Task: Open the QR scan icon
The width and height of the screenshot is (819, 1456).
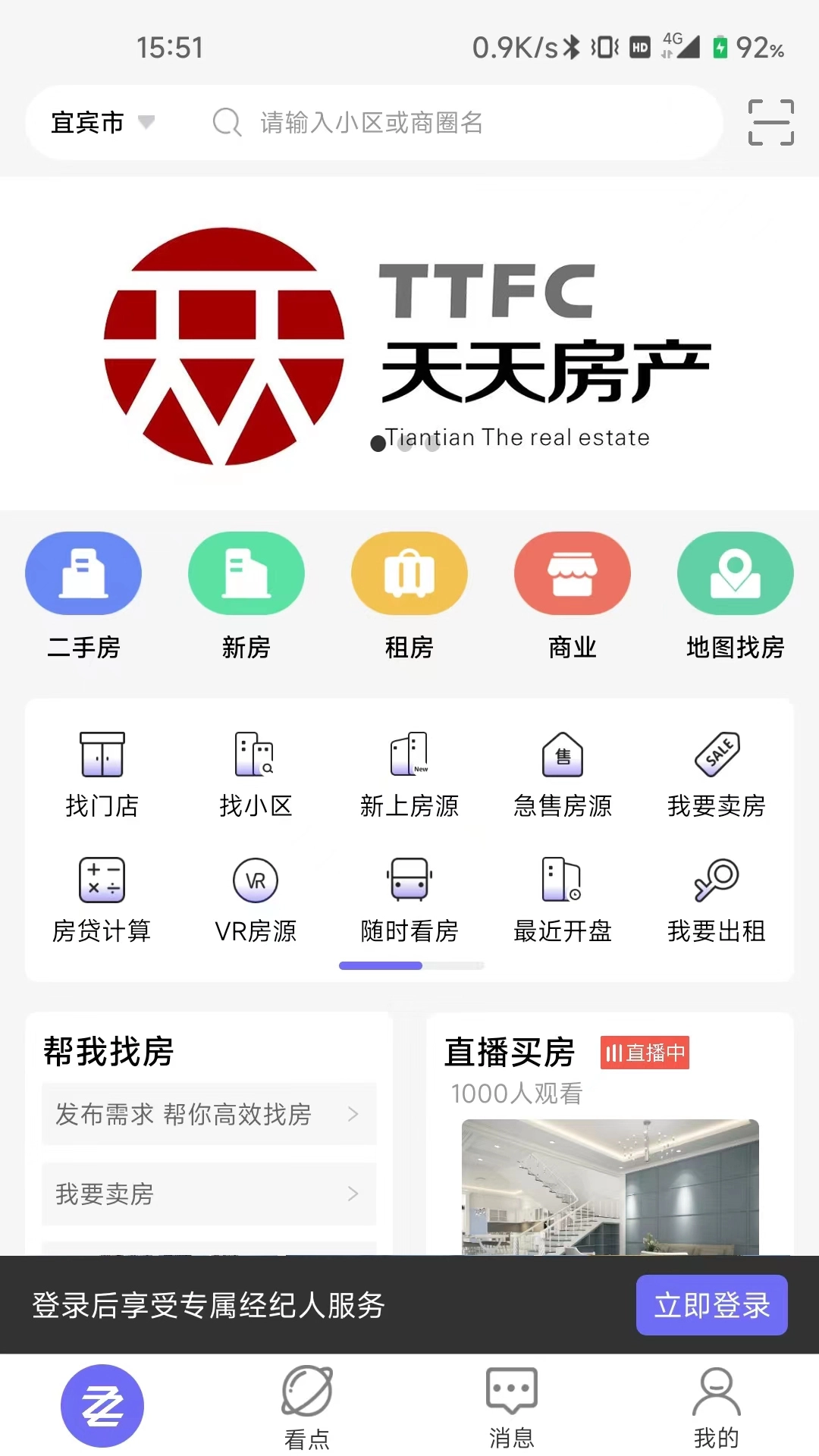Action: click(770, 123)
